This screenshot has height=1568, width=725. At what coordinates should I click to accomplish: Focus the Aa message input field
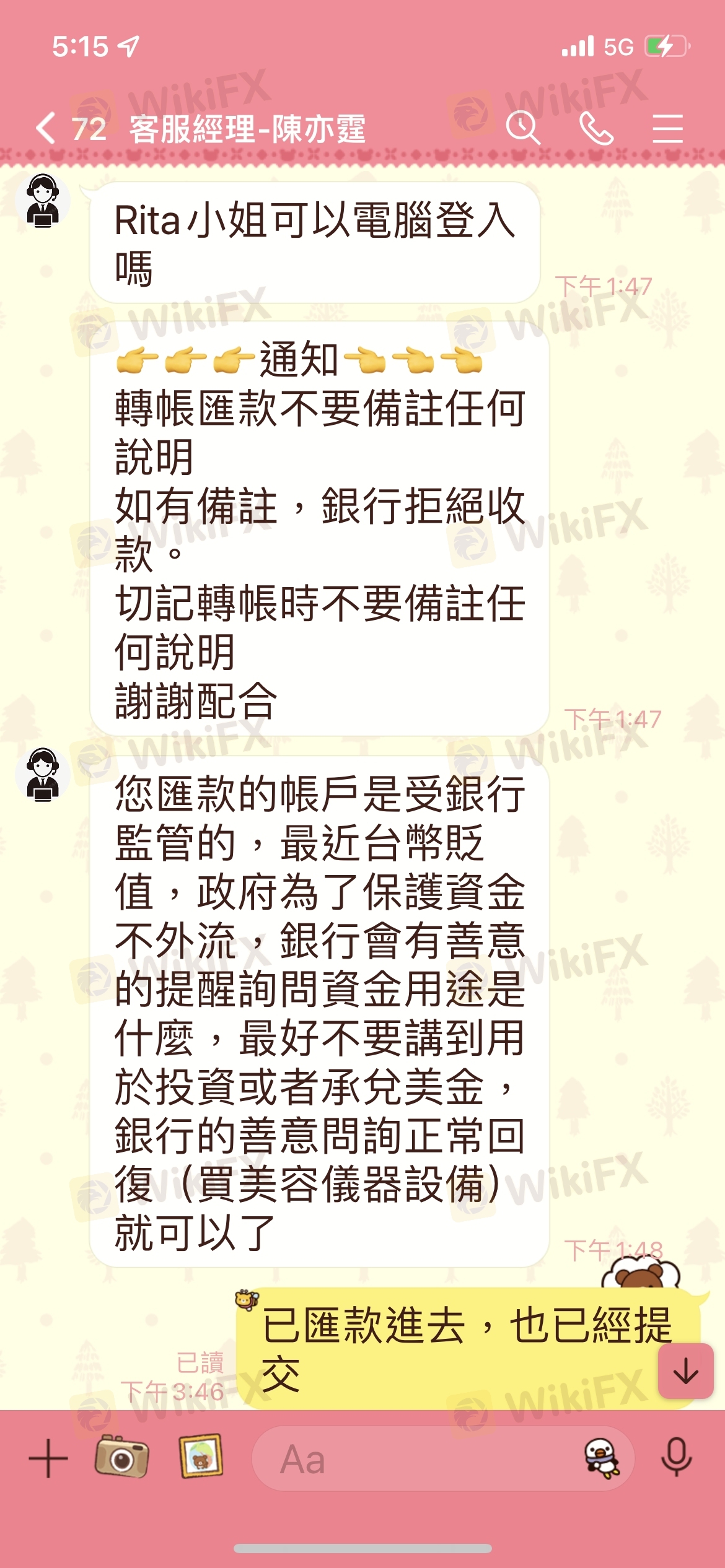click(x=409, y=1459)
